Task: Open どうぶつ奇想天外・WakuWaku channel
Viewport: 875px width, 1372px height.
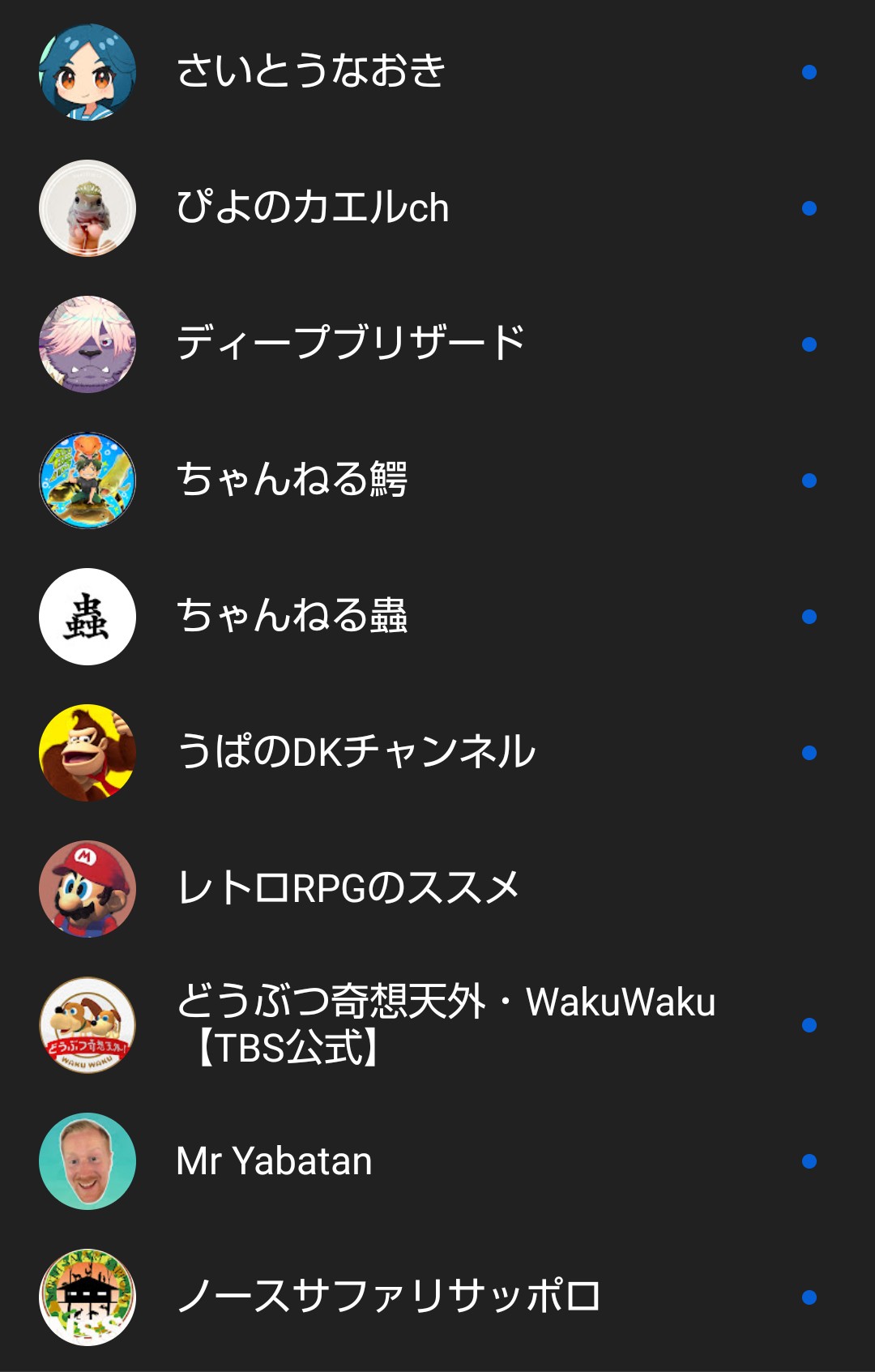Action: click(437, 1025)
